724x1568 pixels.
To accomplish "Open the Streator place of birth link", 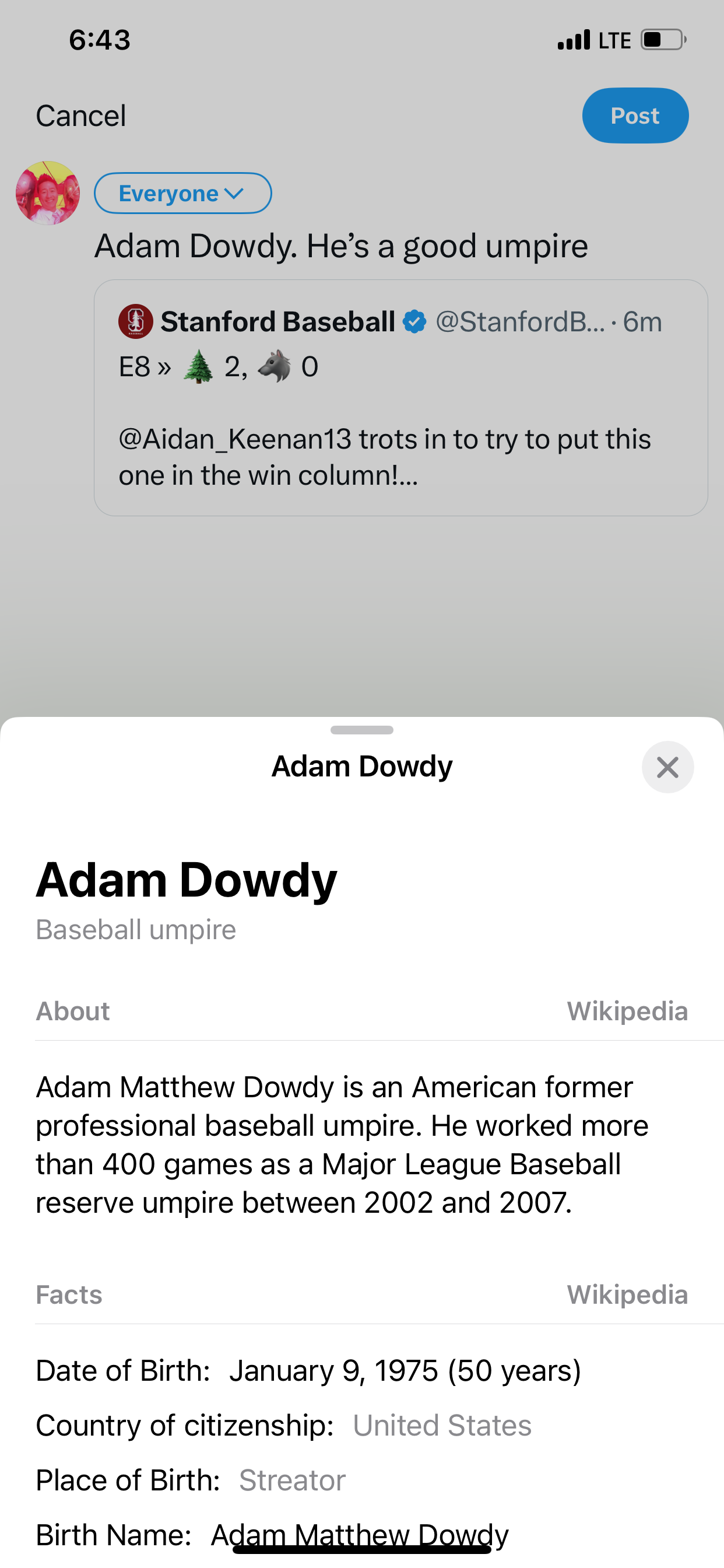I will [x=292, y=1480].
